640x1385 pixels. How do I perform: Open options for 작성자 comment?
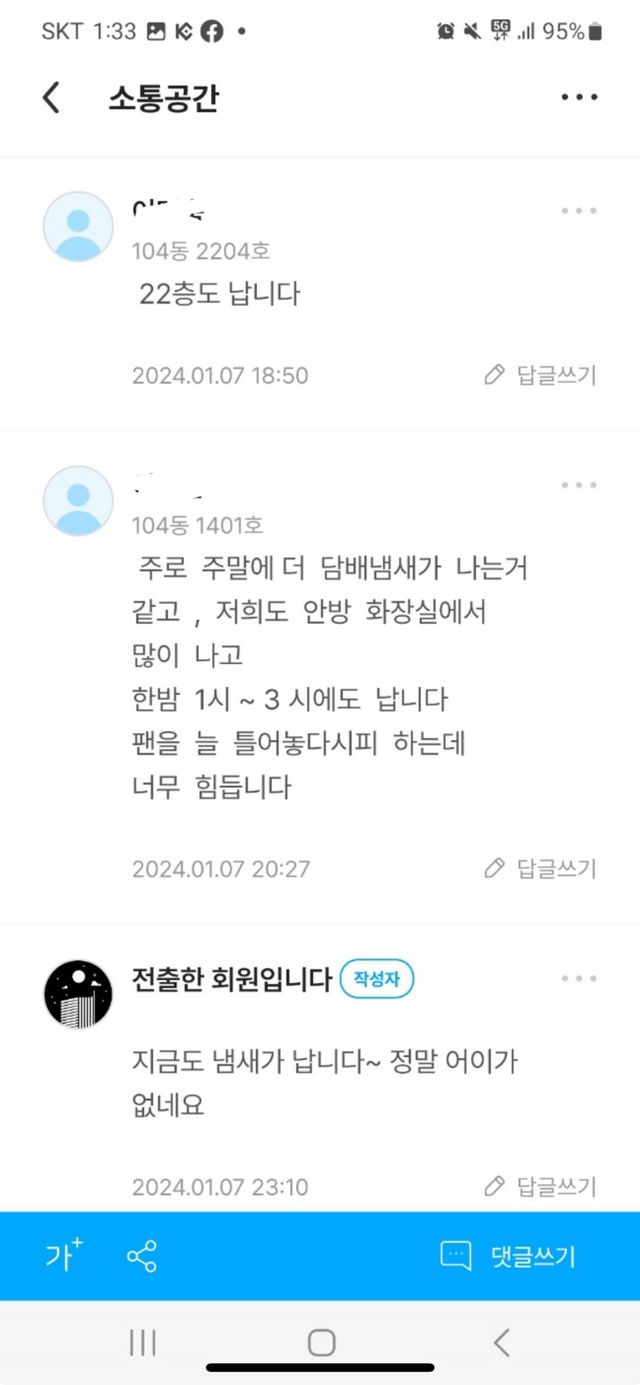(x=579, y=979)
